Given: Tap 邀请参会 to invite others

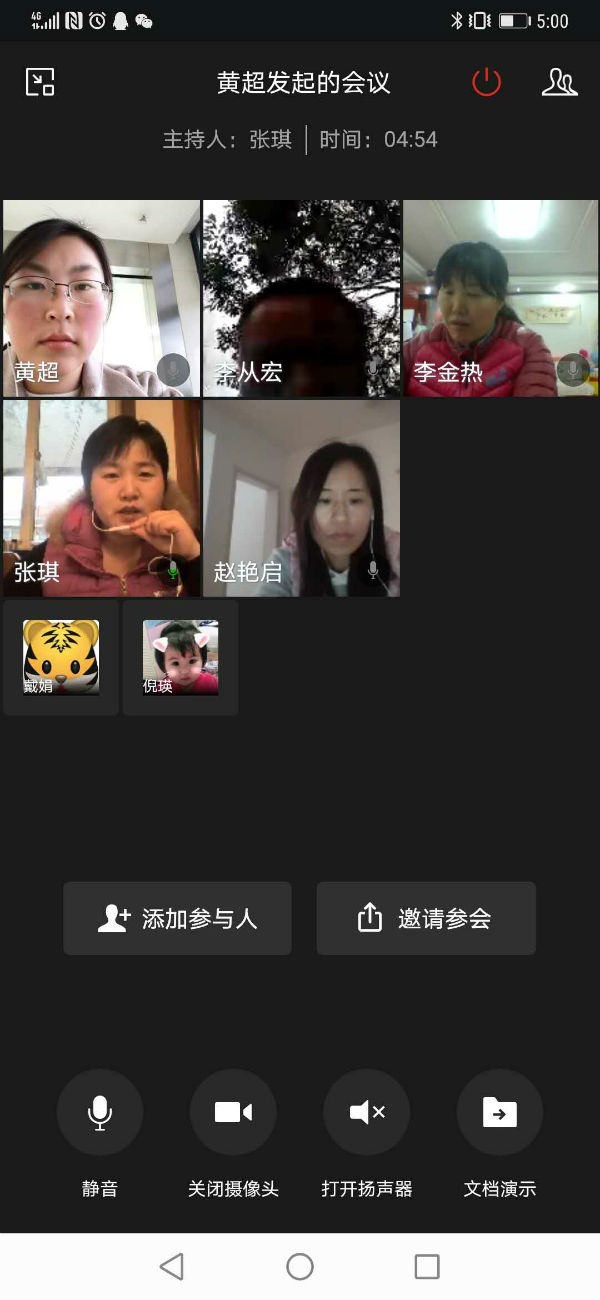Looking at the screenshot, I should [426, 918].
